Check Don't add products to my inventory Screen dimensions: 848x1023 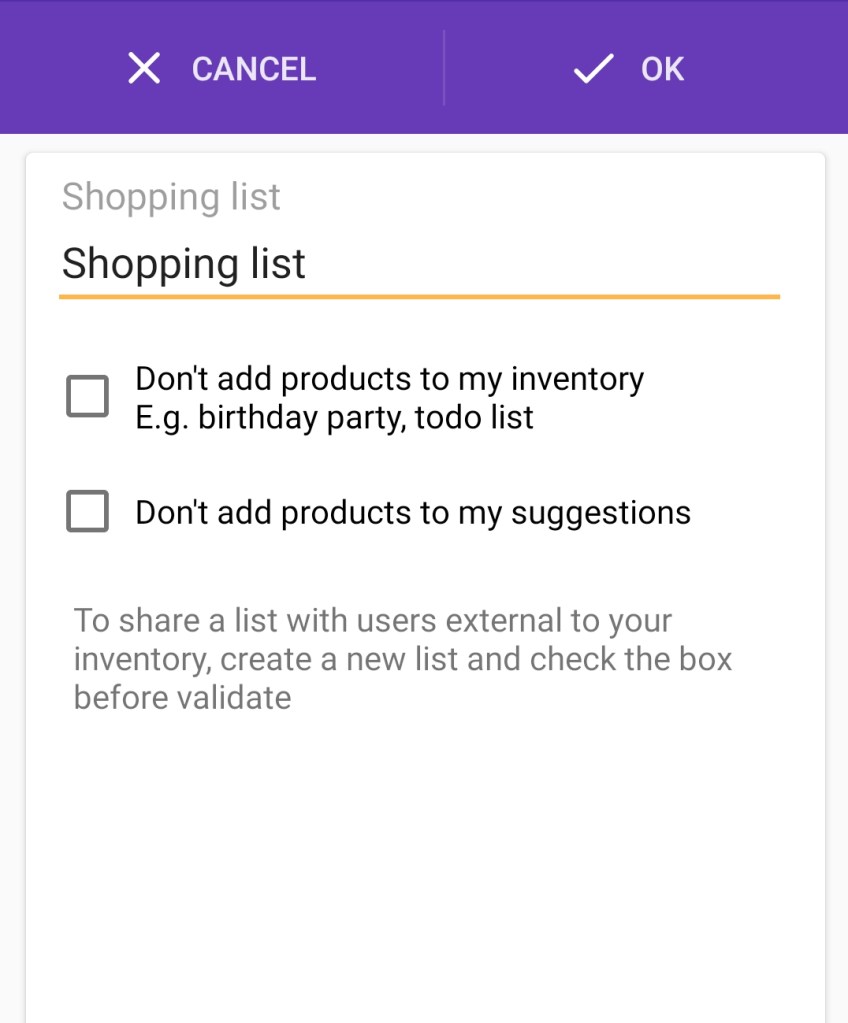pyautogui.click(x=87, y=396)
